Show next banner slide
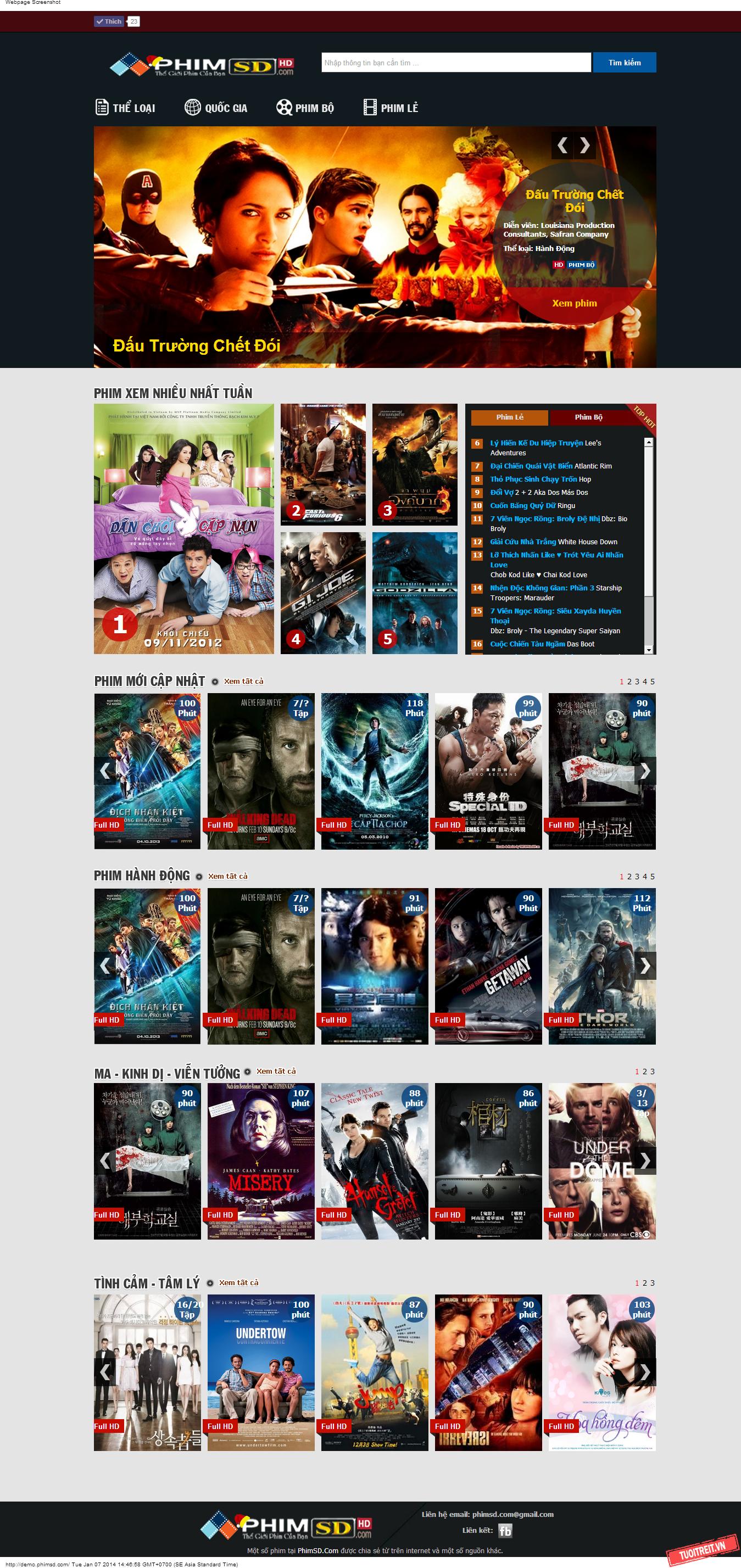The image size is (741, 1568). pos(584,146)
